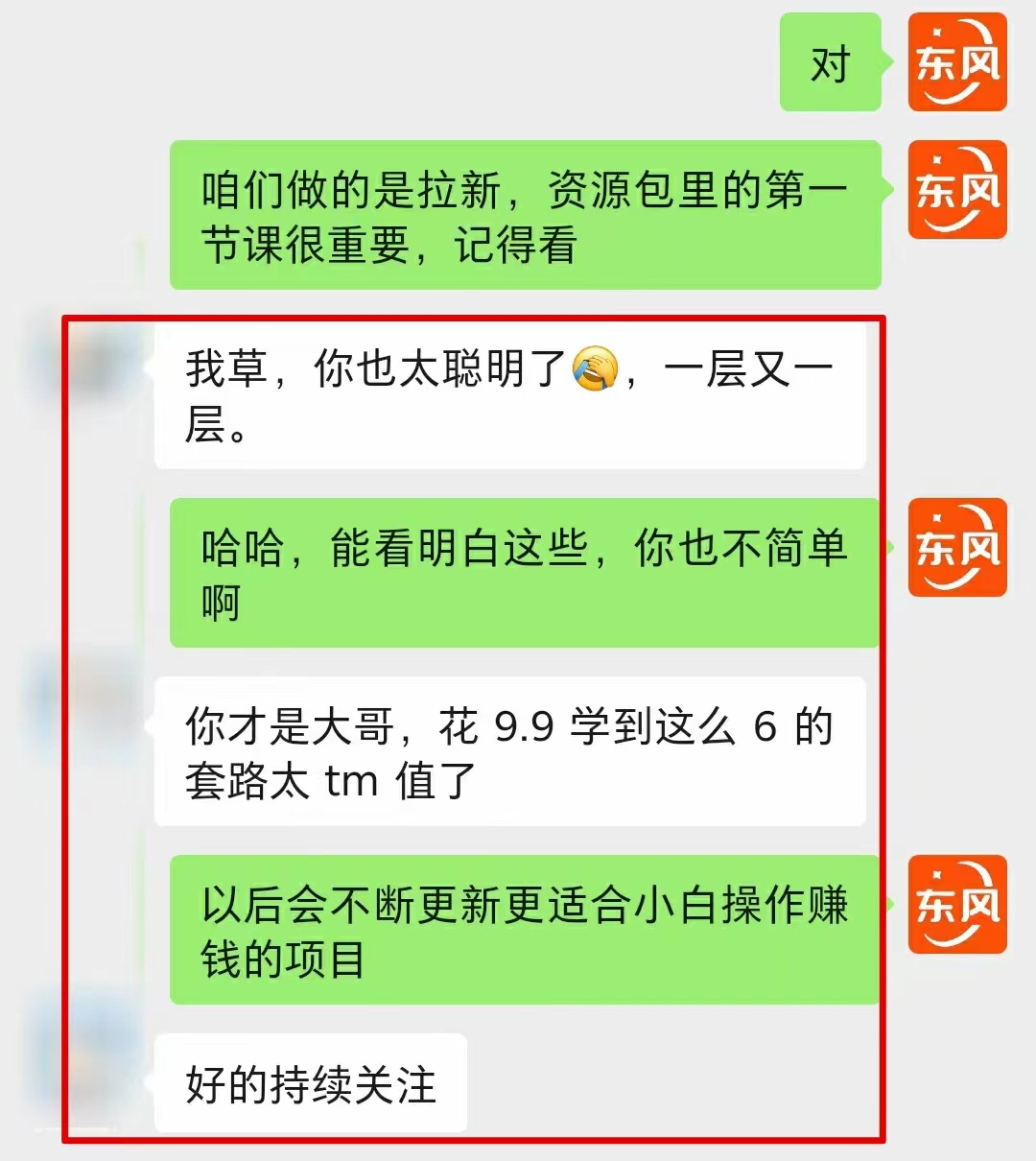Select the "我草，你也太聪明了" message

[x=508, y=395]
